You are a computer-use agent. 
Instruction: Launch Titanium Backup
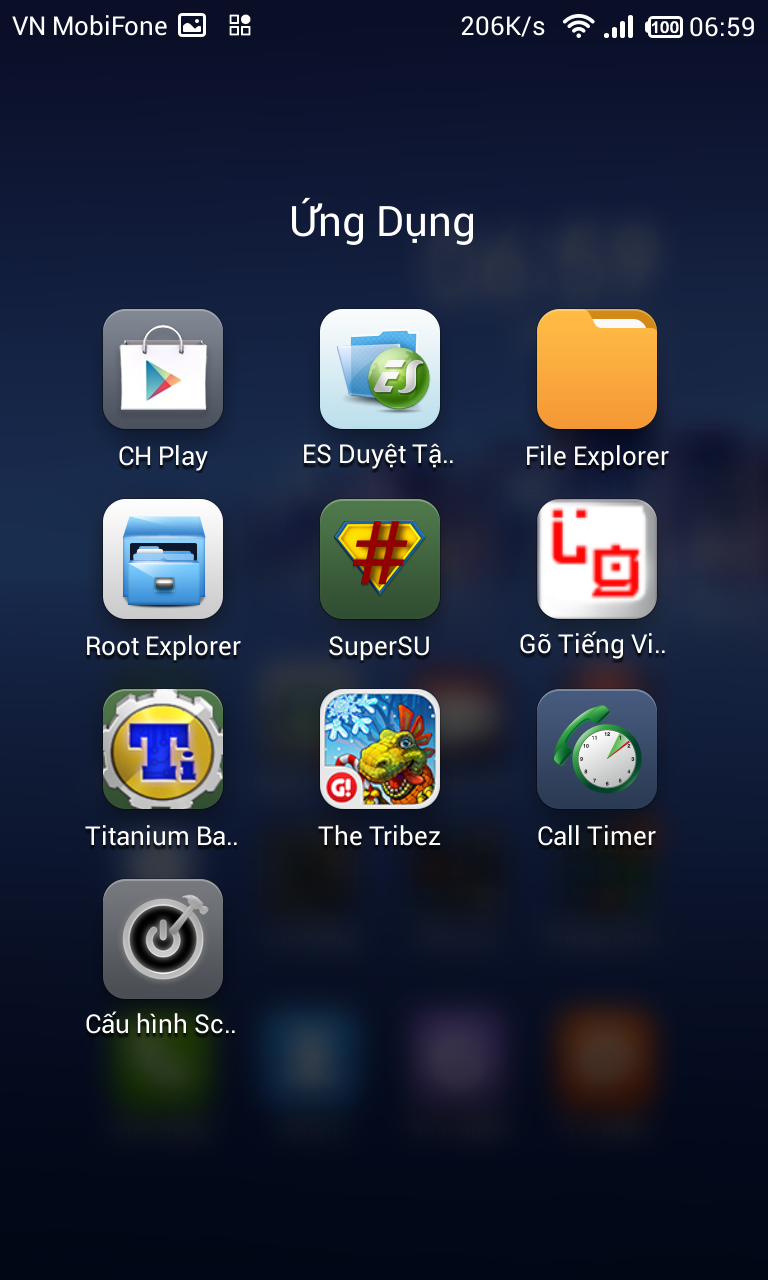pos(163,749)
